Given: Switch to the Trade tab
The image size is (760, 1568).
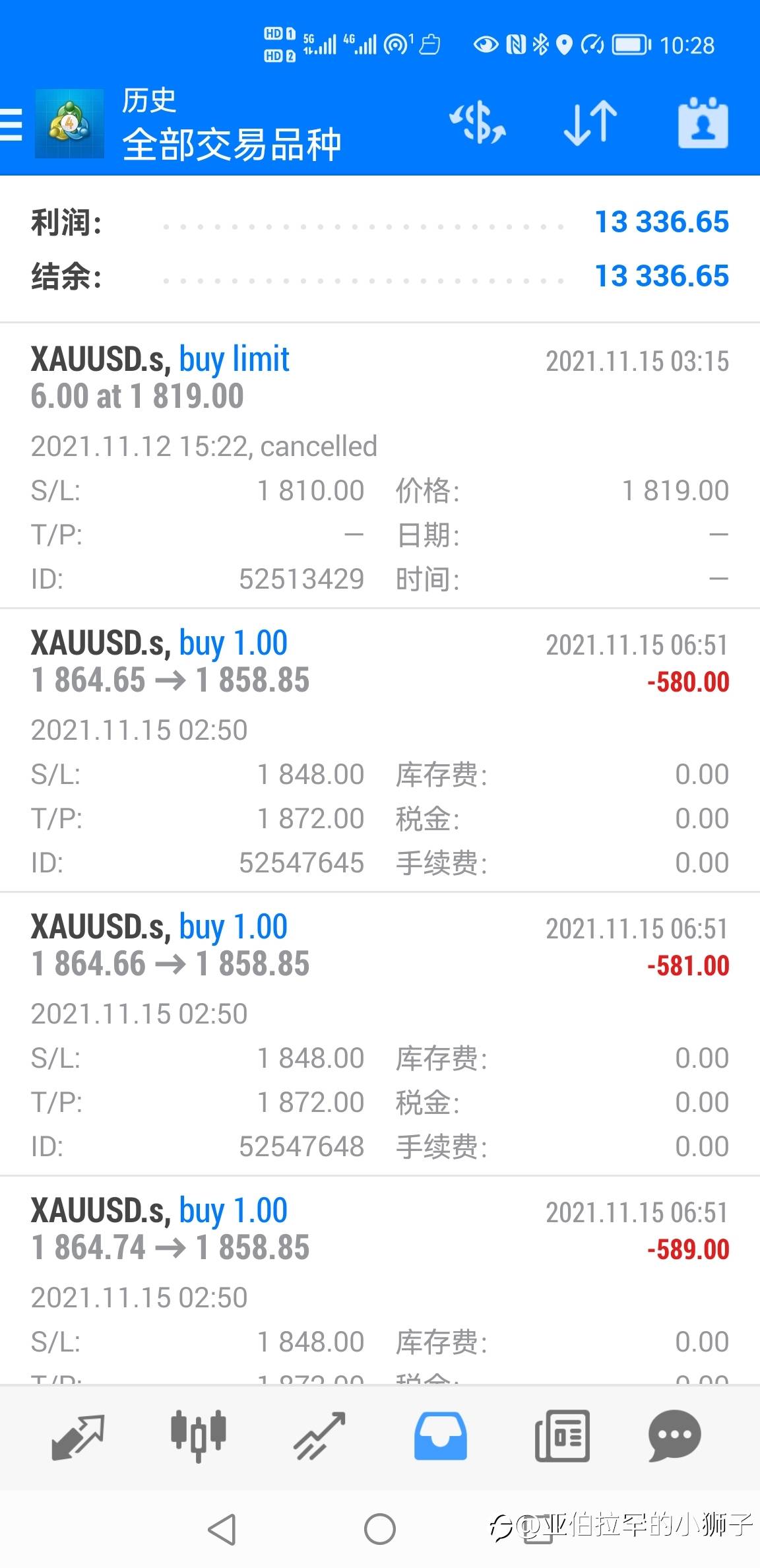Looking at the screenshot, I should point(319,1436).
